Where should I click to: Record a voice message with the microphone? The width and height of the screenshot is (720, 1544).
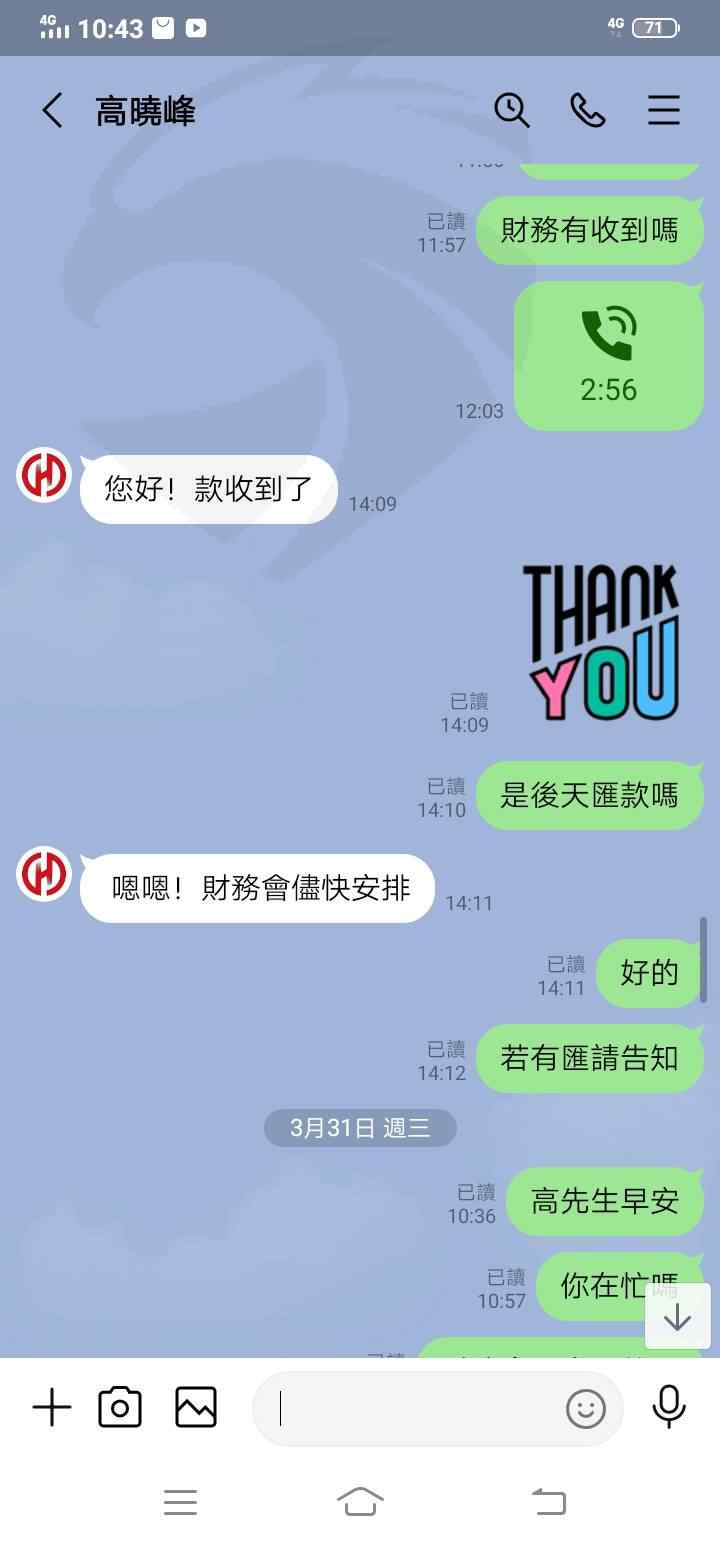669,1407
